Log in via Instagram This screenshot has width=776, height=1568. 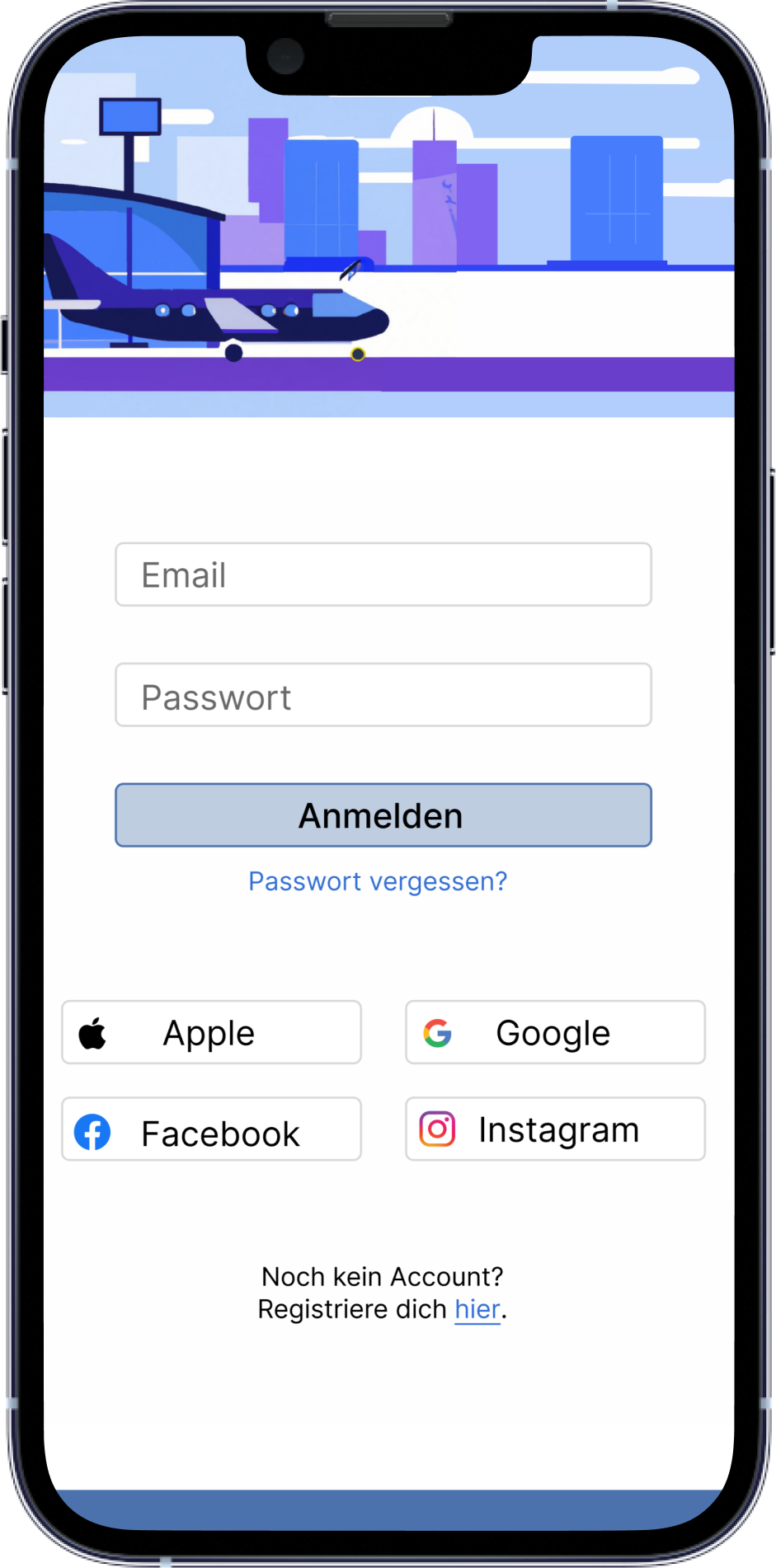pyautogui.click(x=556, y=1129)
